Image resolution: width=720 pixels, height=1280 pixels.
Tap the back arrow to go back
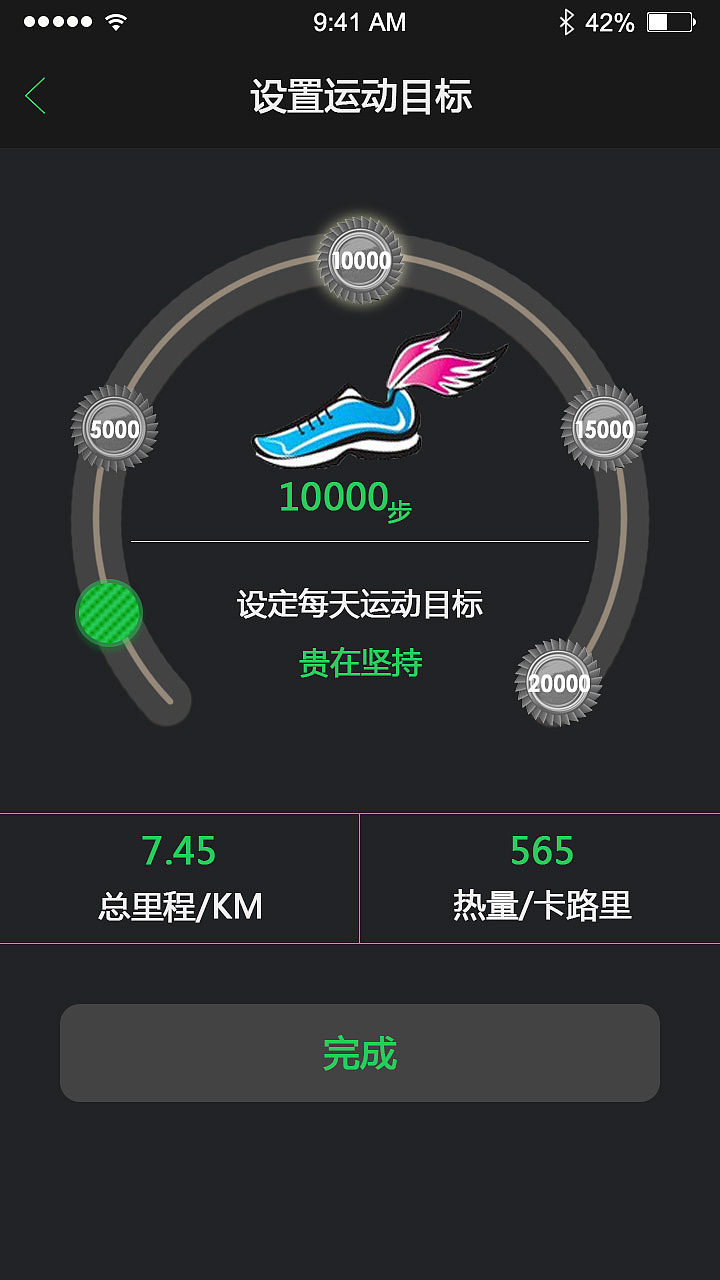[x=35, y=95]
